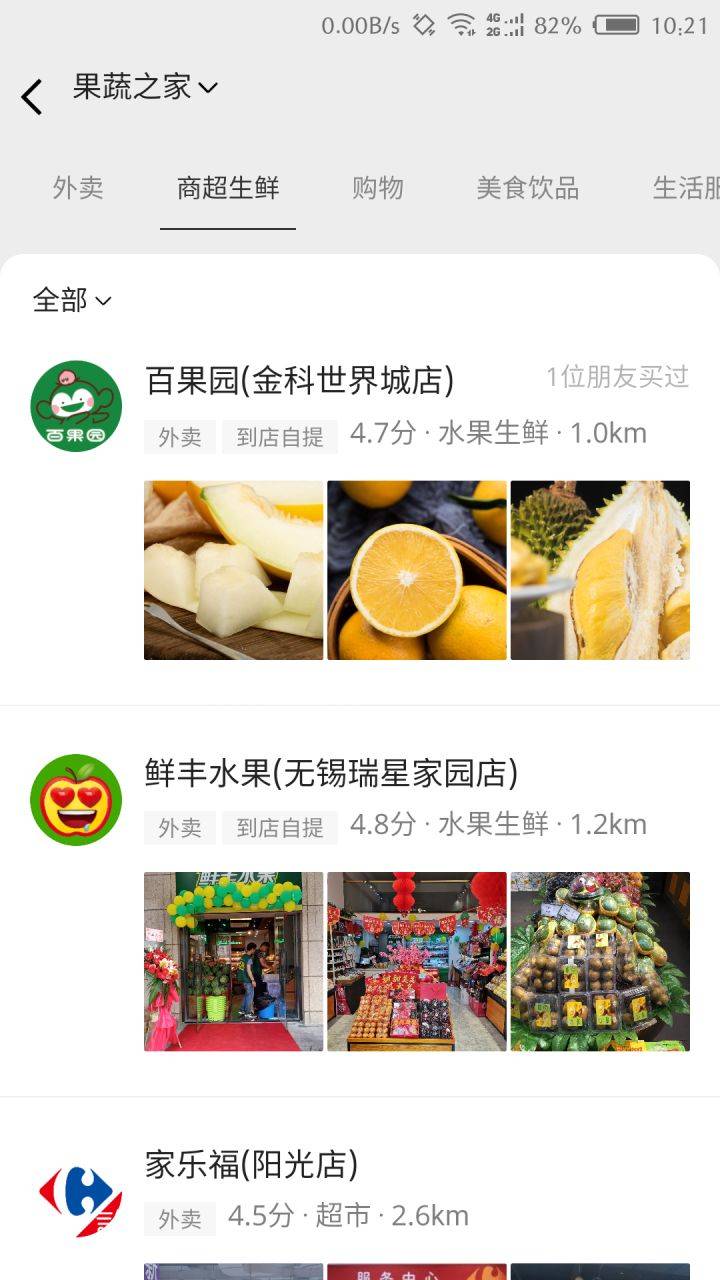Image resolution: width=720 pixels, height=1280 pixels.
Task: Open 家乐福(阳光店) store
Action: click(x=251, y=1164)
